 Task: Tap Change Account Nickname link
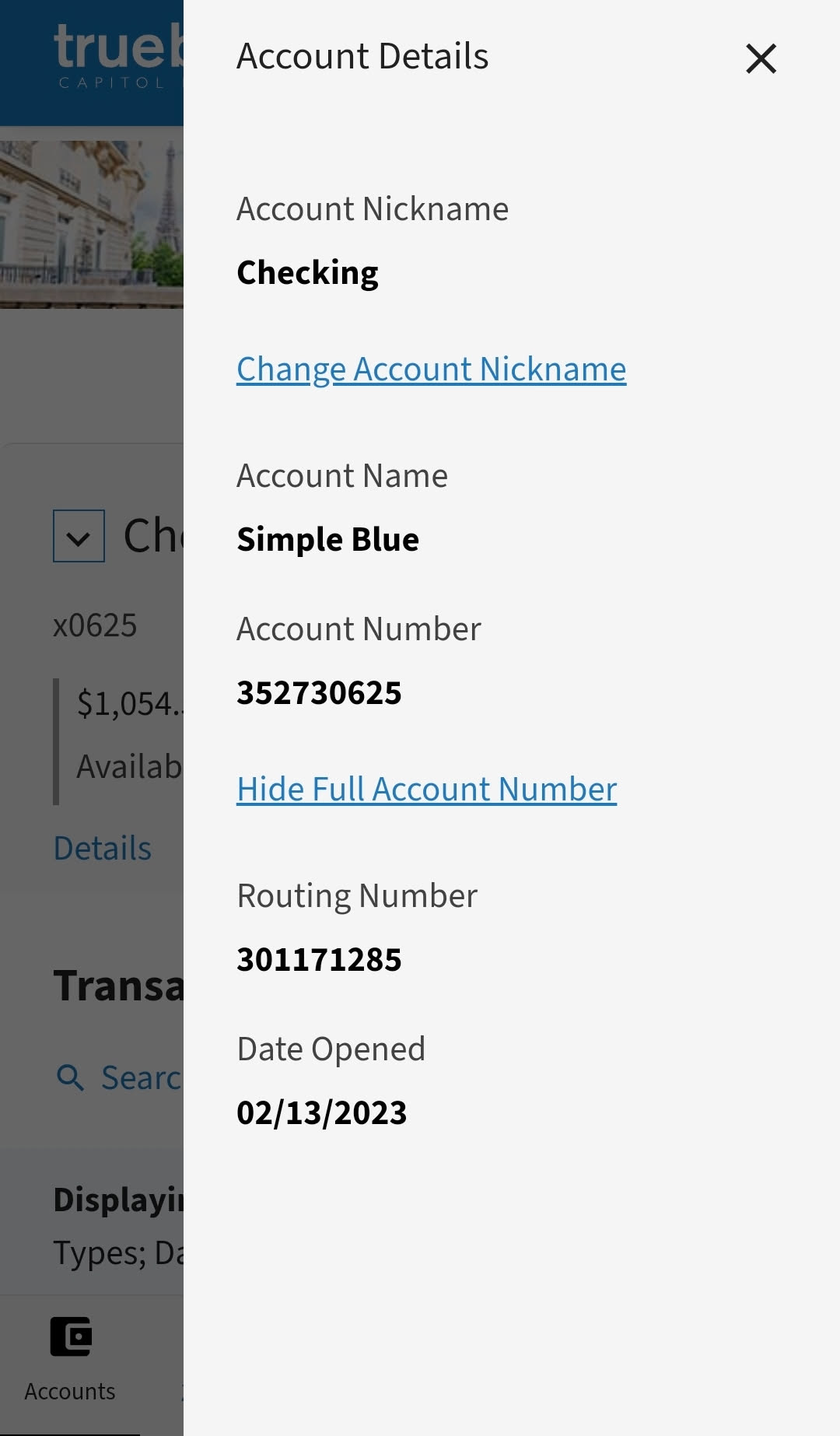(431, 370)
